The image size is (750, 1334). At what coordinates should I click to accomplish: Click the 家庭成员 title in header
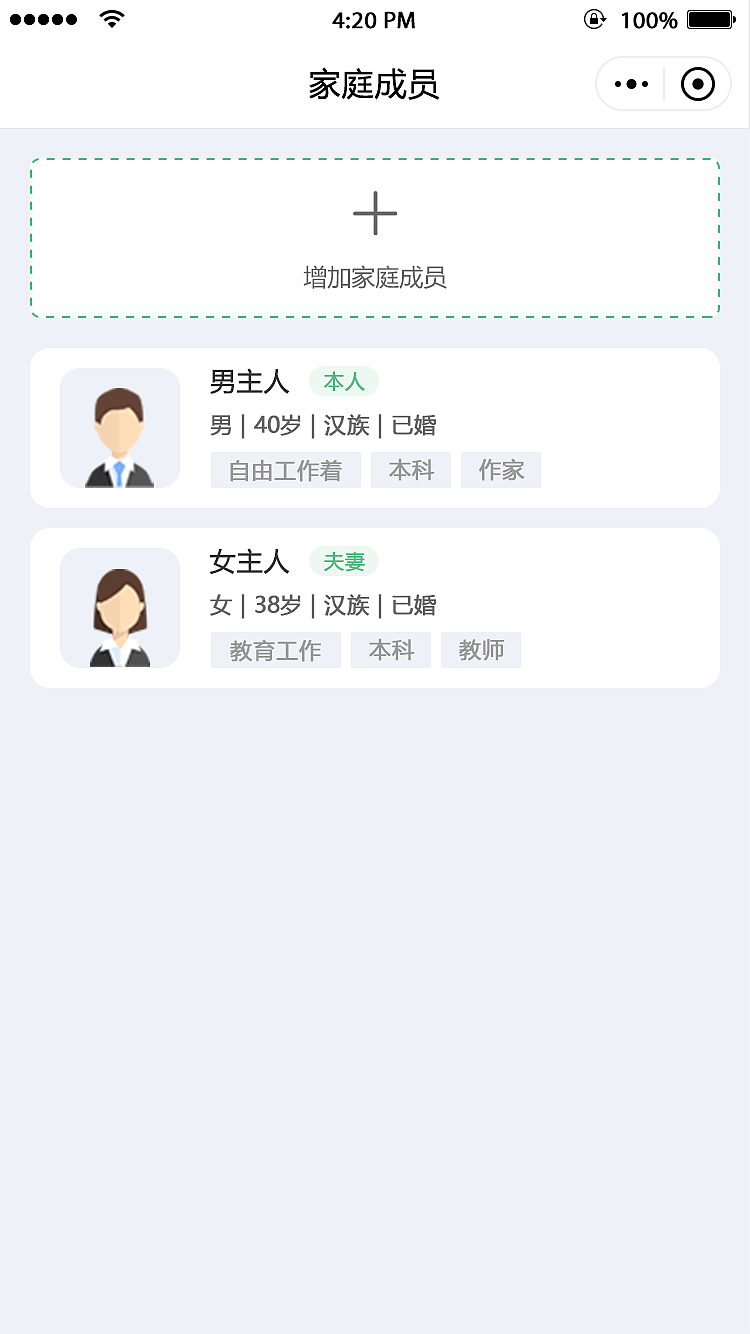pyautogui.click(x=375, y=84)
